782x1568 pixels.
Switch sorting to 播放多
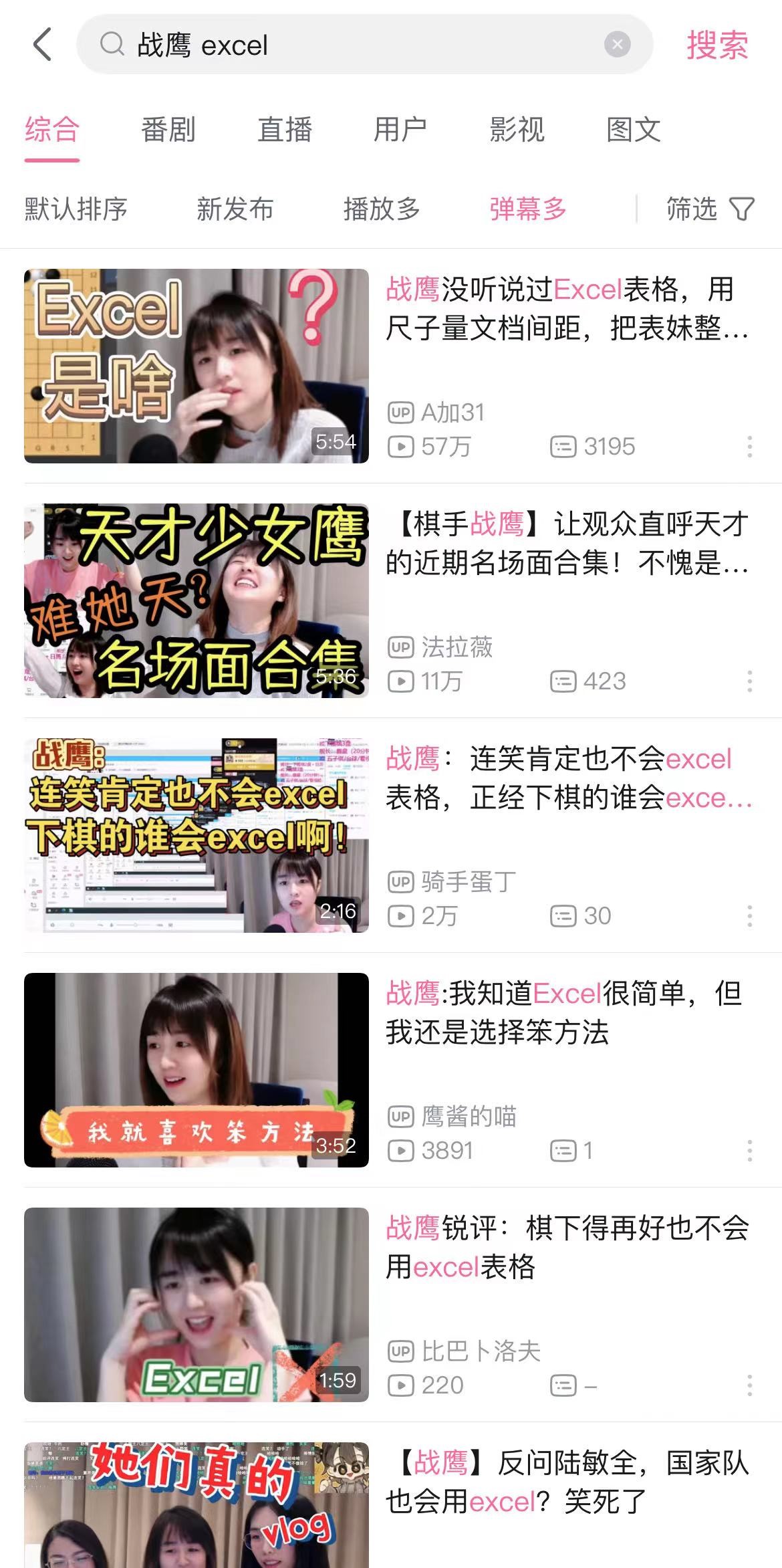(382, 209)
